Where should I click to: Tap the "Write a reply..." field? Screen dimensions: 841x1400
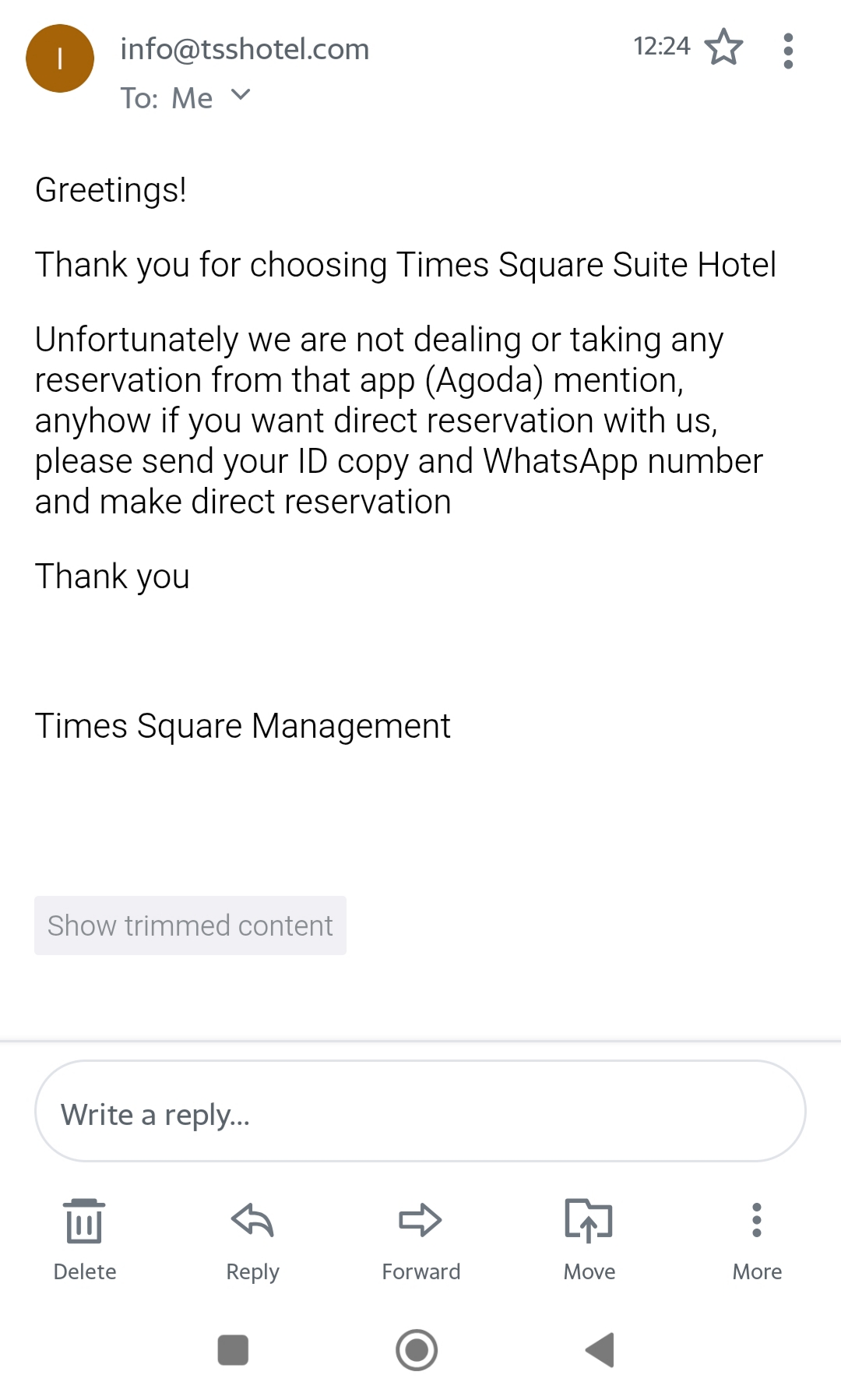coord(420,1112)
